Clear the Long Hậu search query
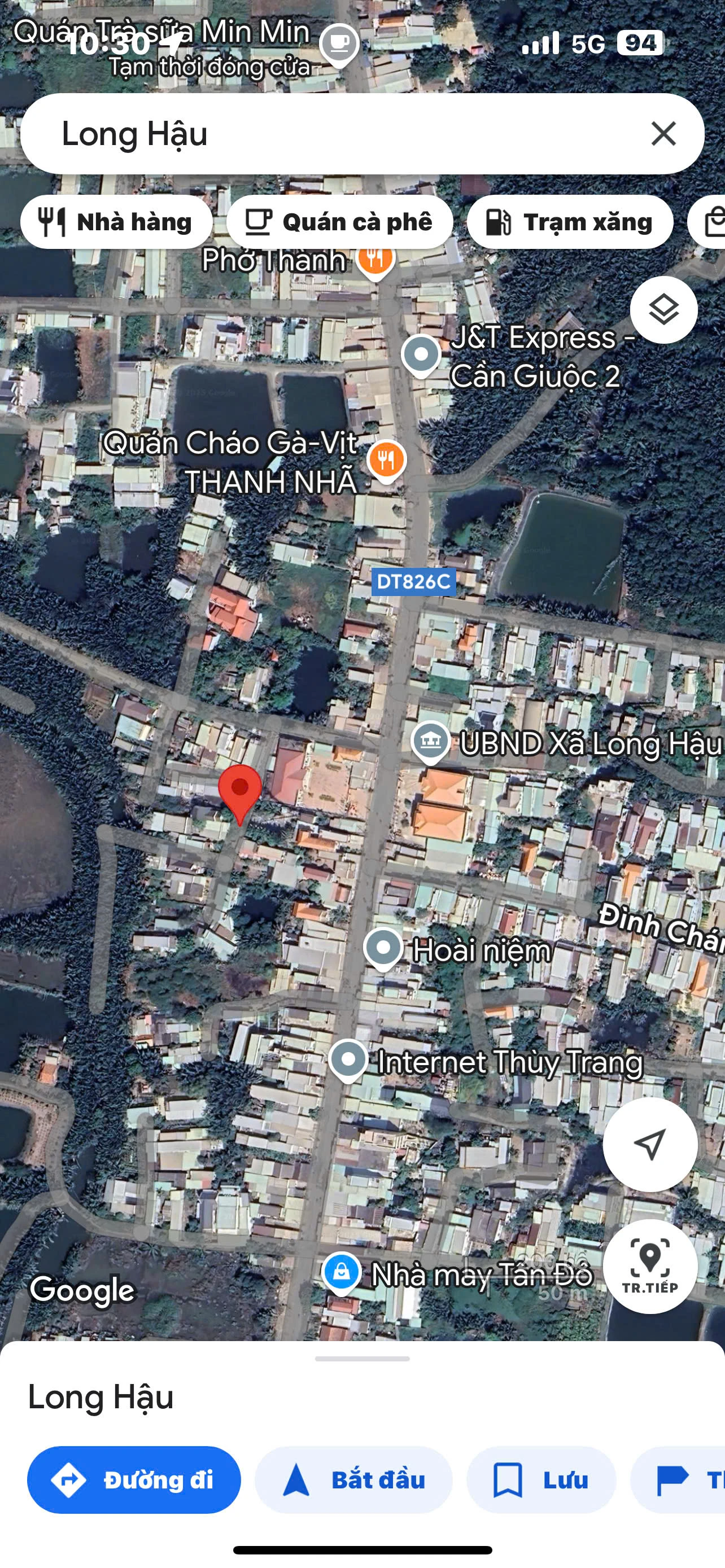Viewport: 725px width, 1568px height. [x=663, y=133]
